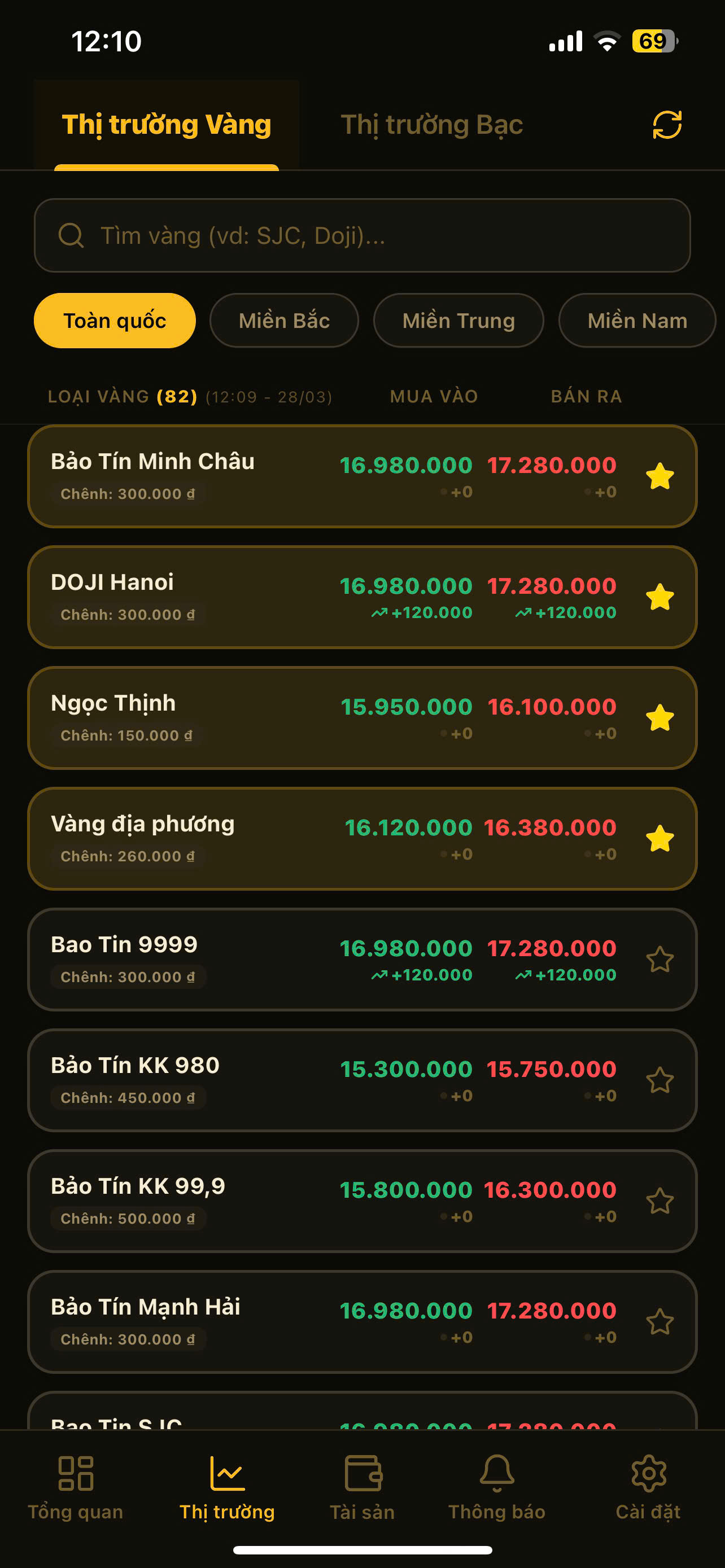Tap the gold search input field
The image size is (725, 1568).
click(362, 235)
